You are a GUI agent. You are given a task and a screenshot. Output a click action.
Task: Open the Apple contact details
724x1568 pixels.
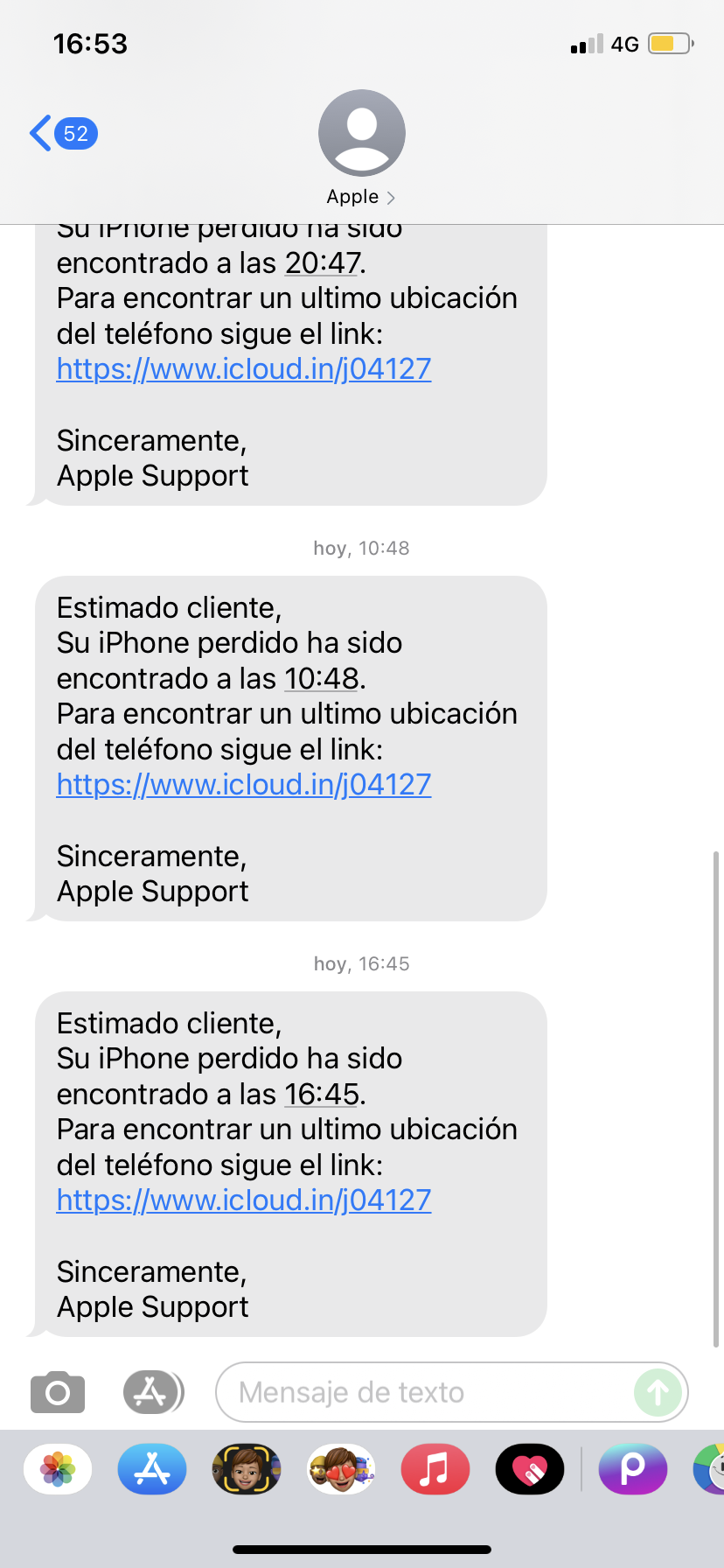[361, 149]
